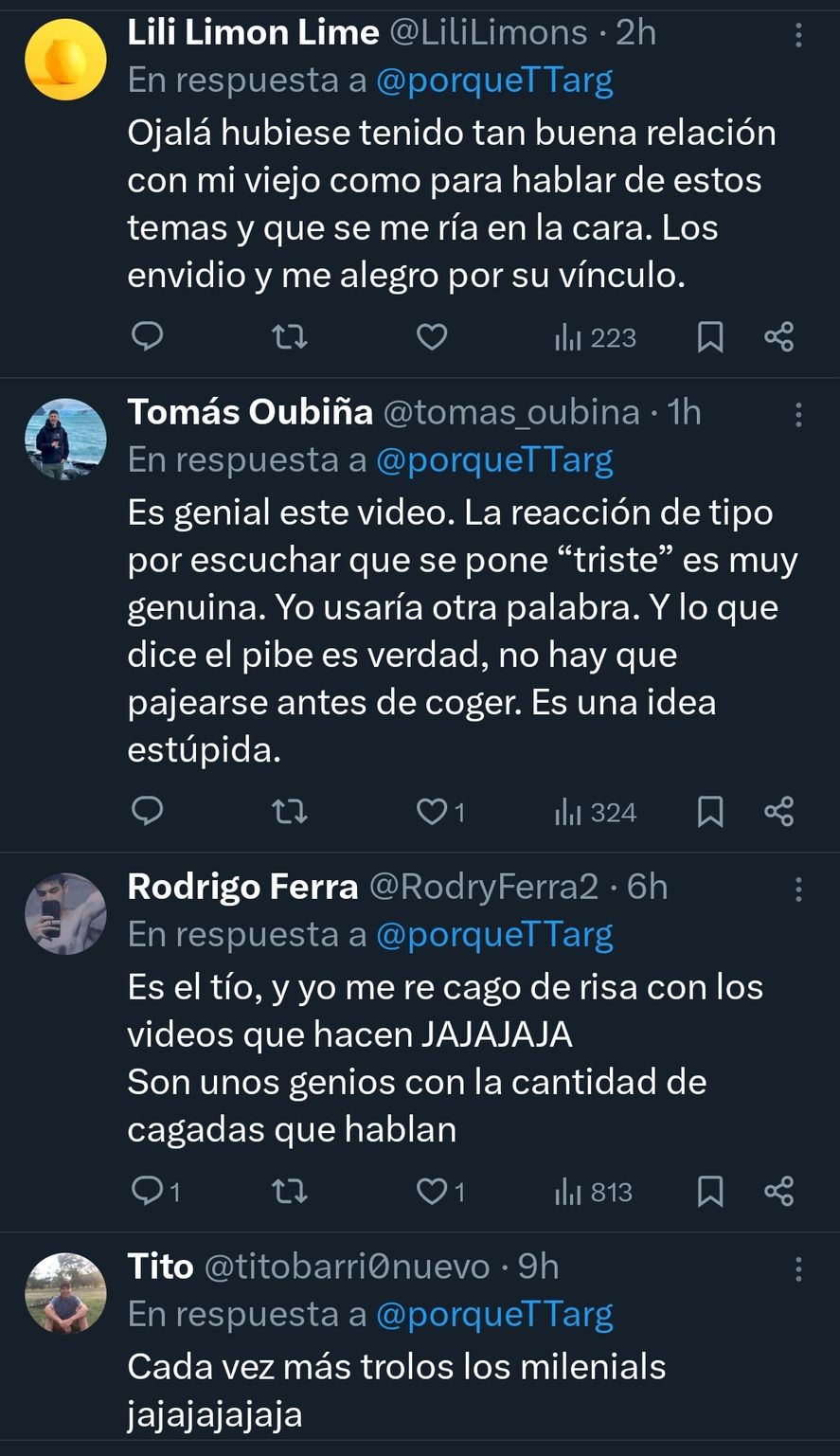This screenshot has width=840, height=1456.
Task: Open reply composer on Tito's tweet
Action: [x=147, y=1449]
